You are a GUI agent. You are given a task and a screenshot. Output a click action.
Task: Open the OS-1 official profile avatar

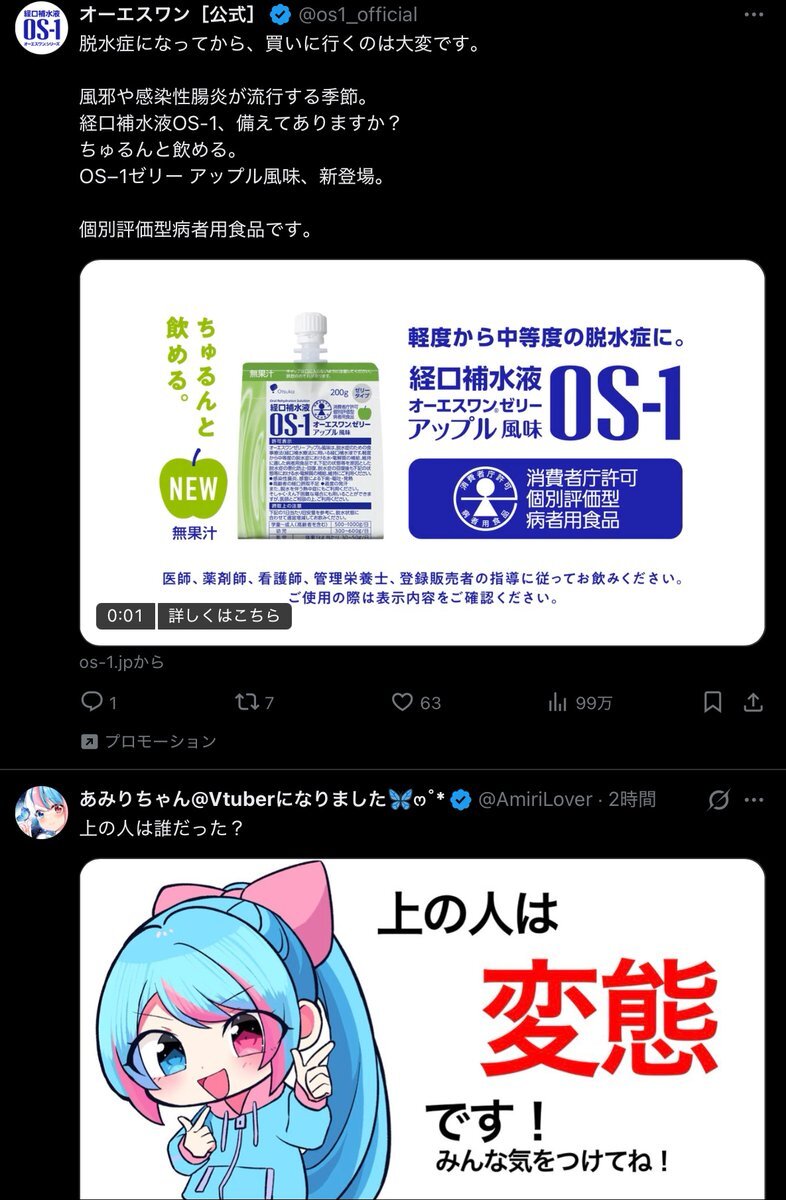pos(40,29)
